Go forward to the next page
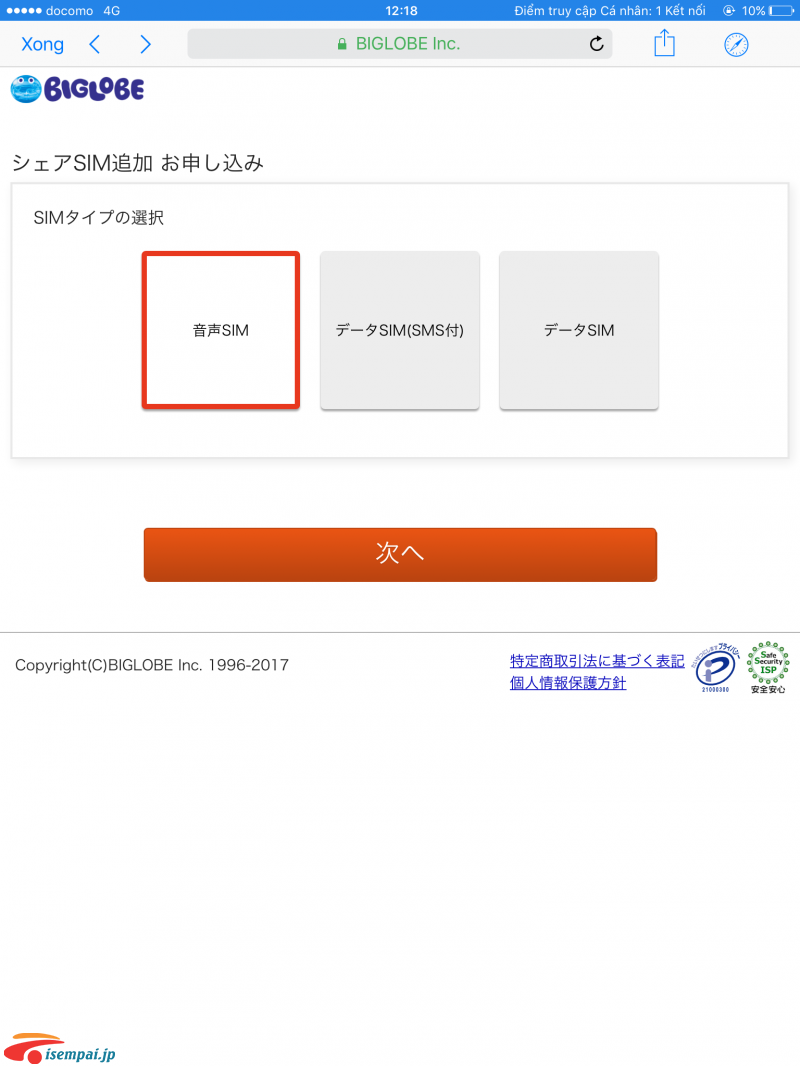The image size is (800, 1066). [x=146, y=44]
